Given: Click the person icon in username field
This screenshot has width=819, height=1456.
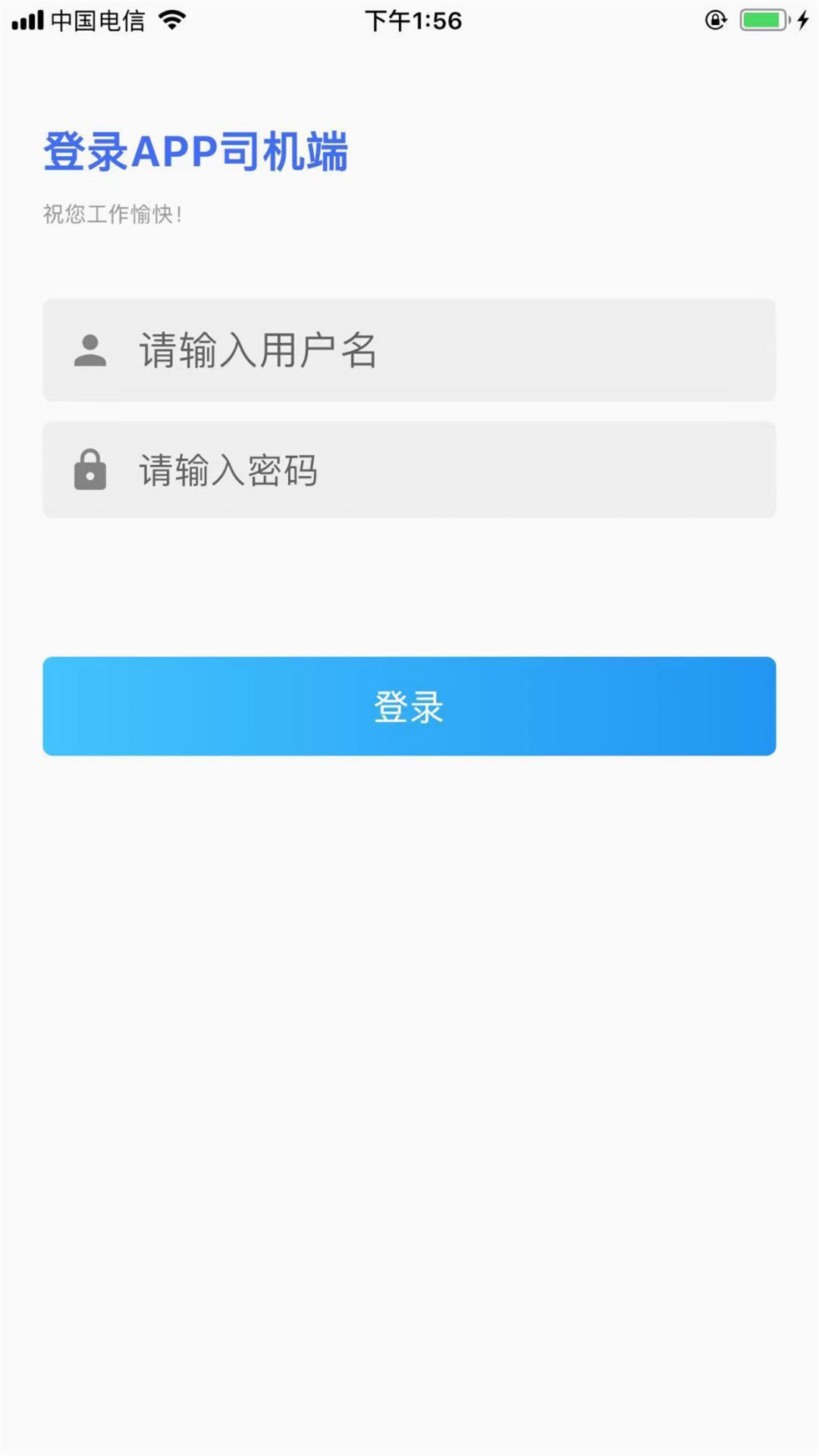Looking at the screenshot, I should click(90, 350).
